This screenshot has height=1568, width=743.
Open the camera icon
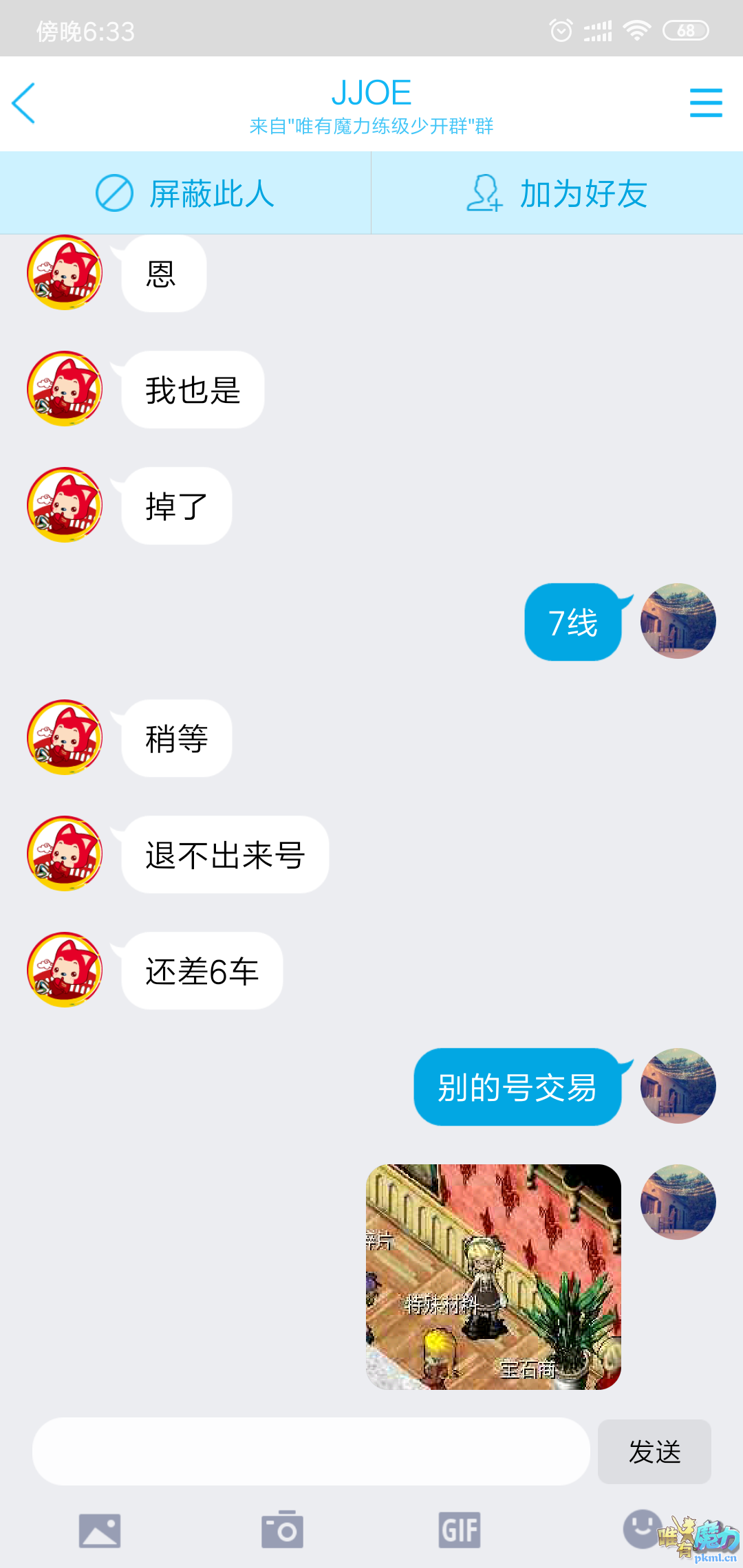tap(282, 1530)
